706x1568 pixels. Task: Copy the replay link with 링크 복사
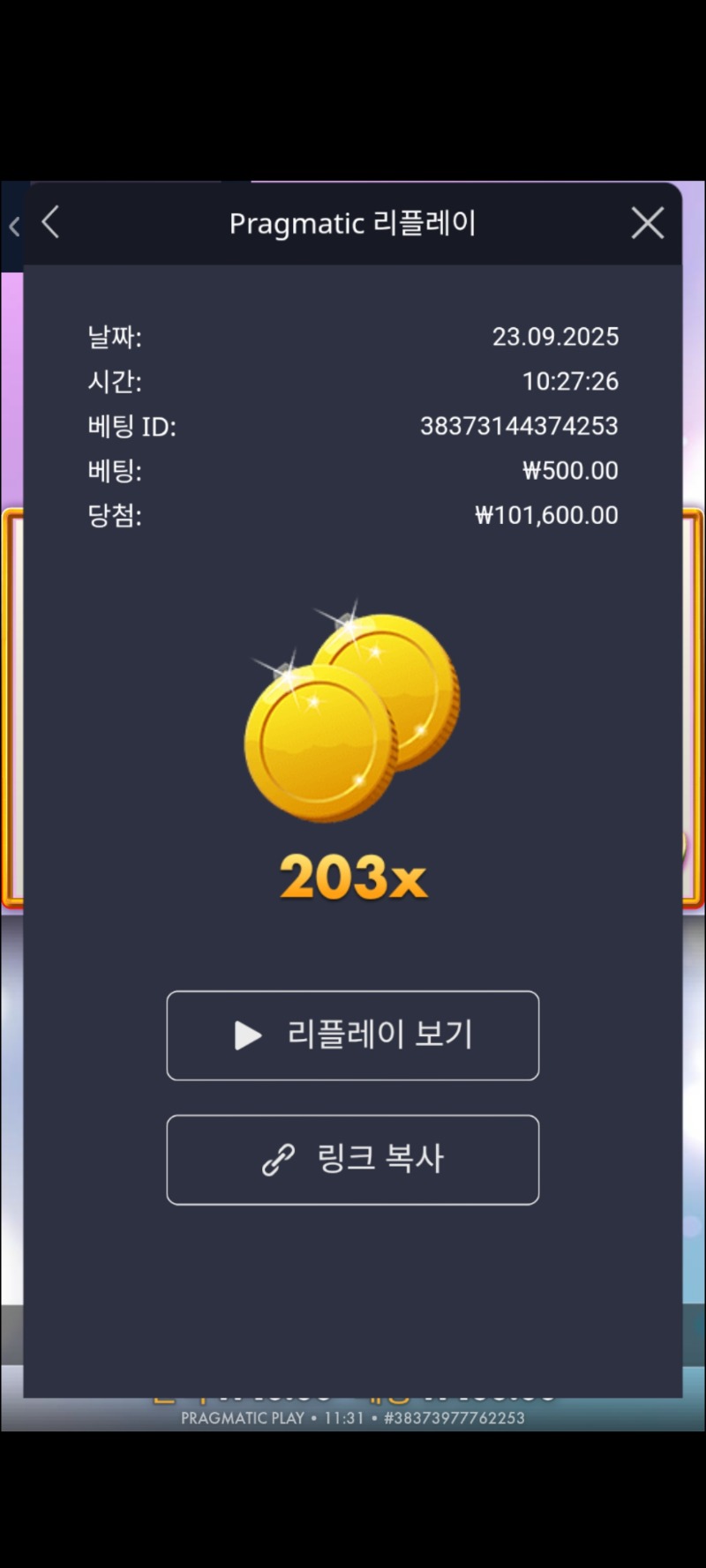pyautogui.click(x=352, y=1160)
